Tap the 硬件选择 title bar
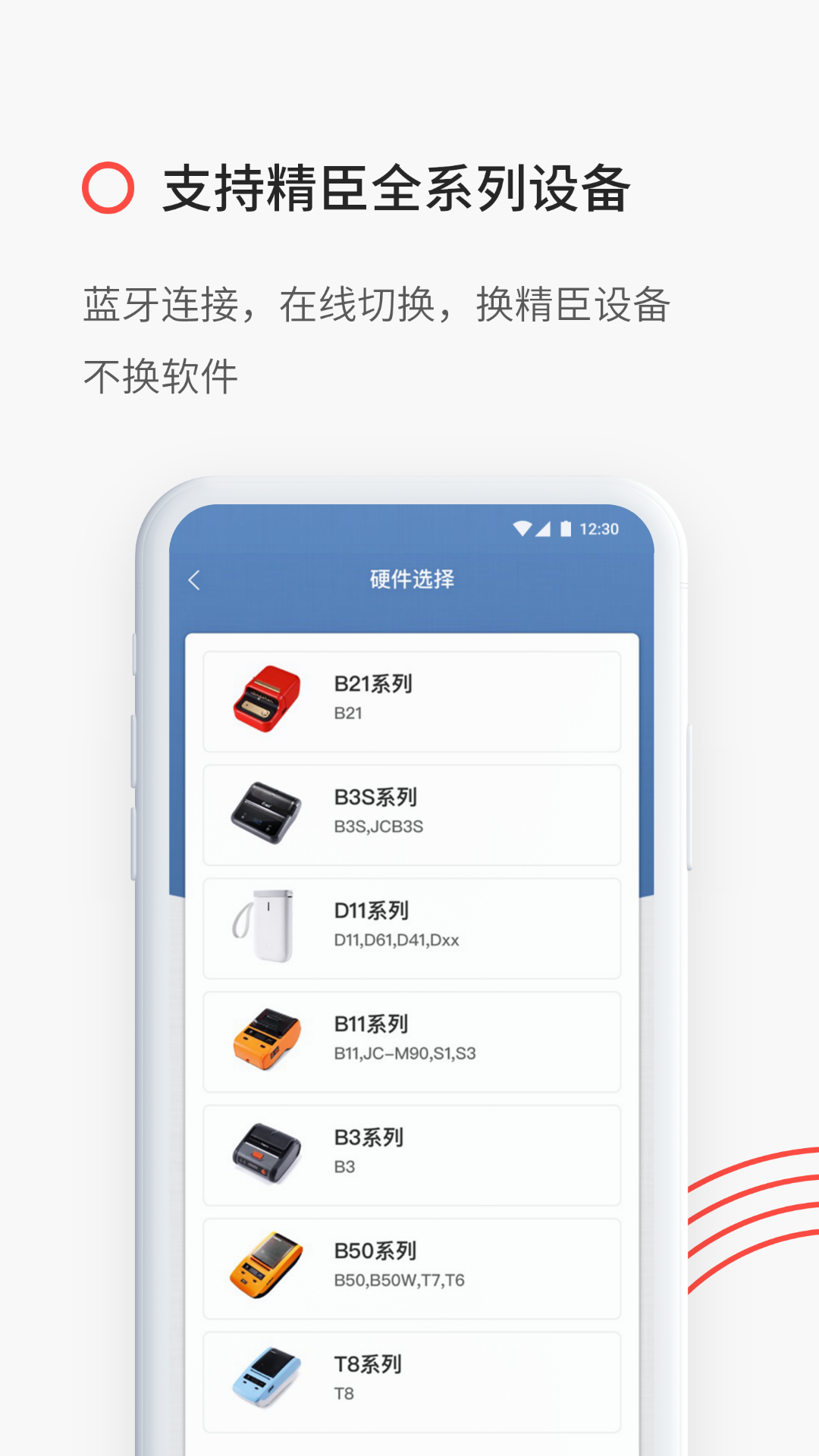Image resolution: width=819 pixels, height=1456 pixels. click(412, 578)
